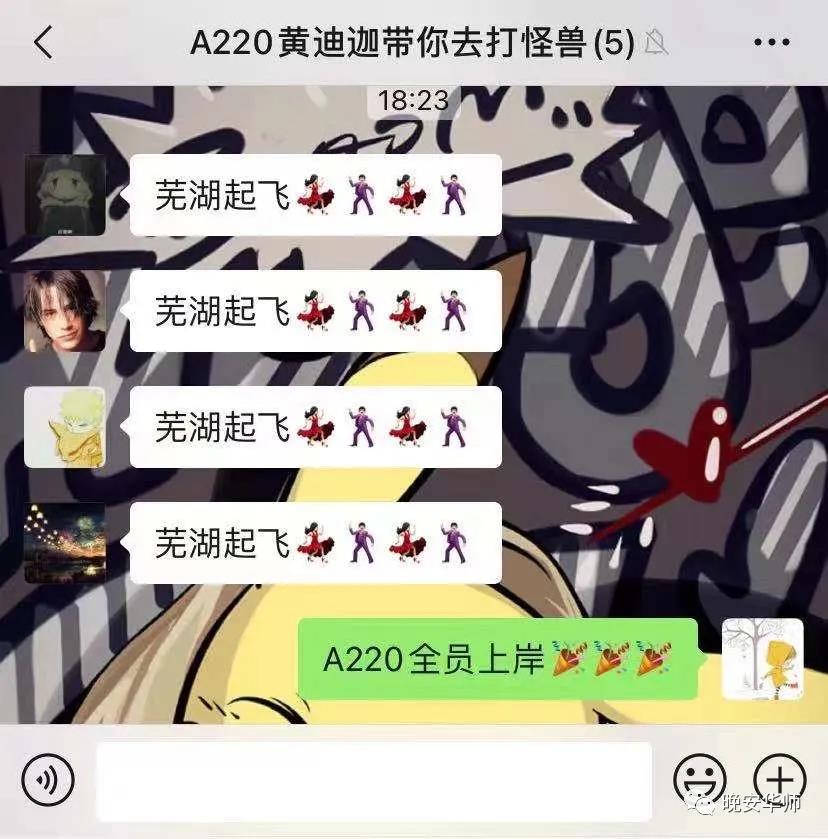Tap the message text field

[x=373, y=781]
